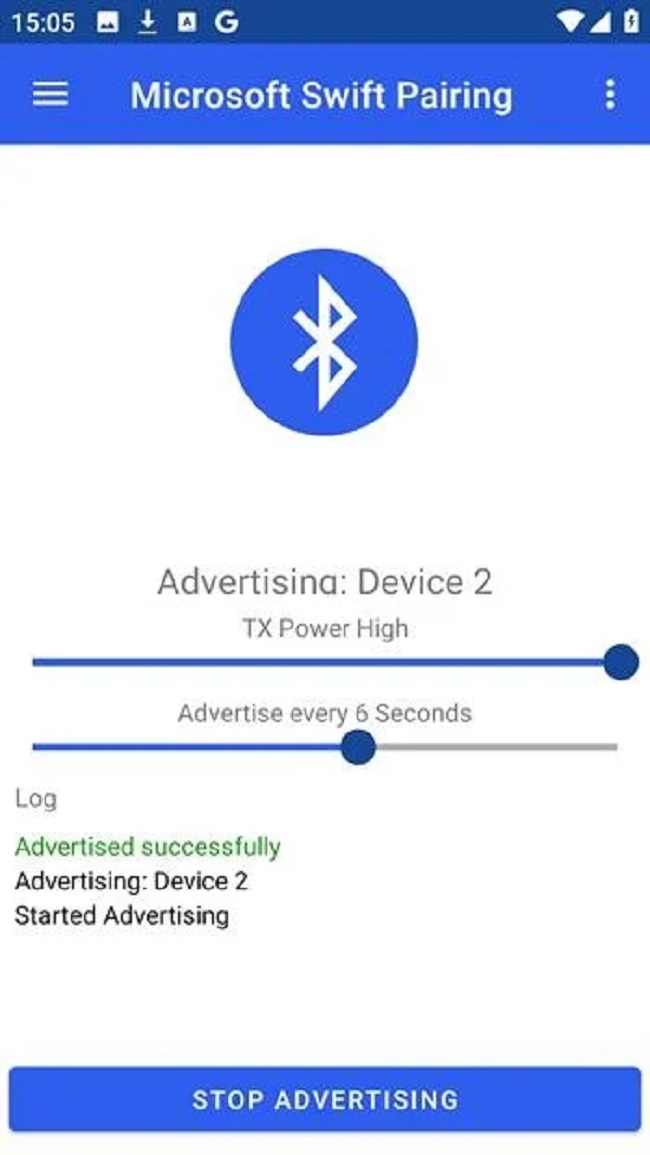Open the three-dot overflow menu
The width and height of the screenshot is (650, 1155).
pos(610,95)
